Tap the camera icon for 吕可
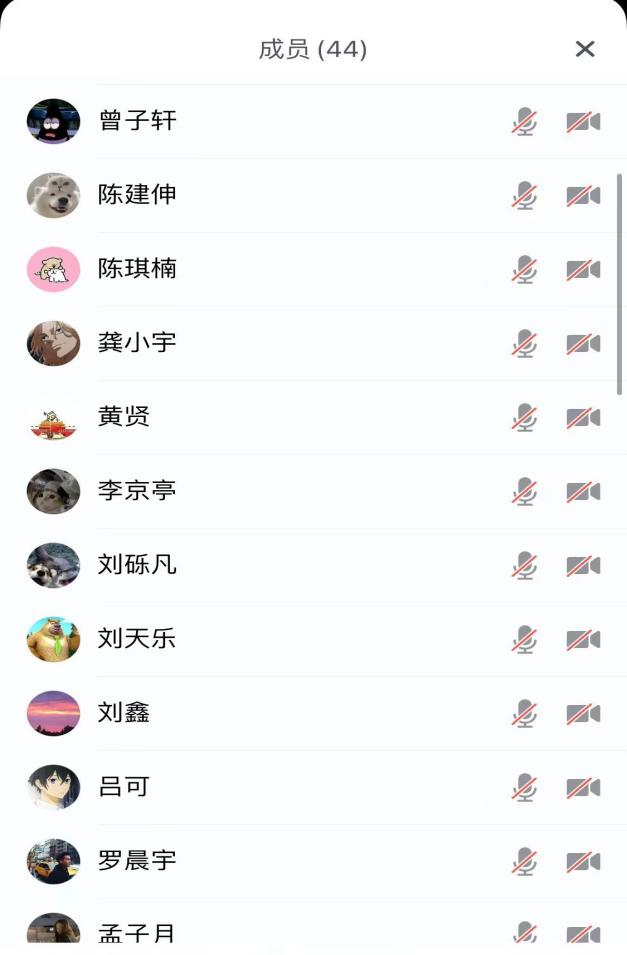627x955 pixels. 583,787
